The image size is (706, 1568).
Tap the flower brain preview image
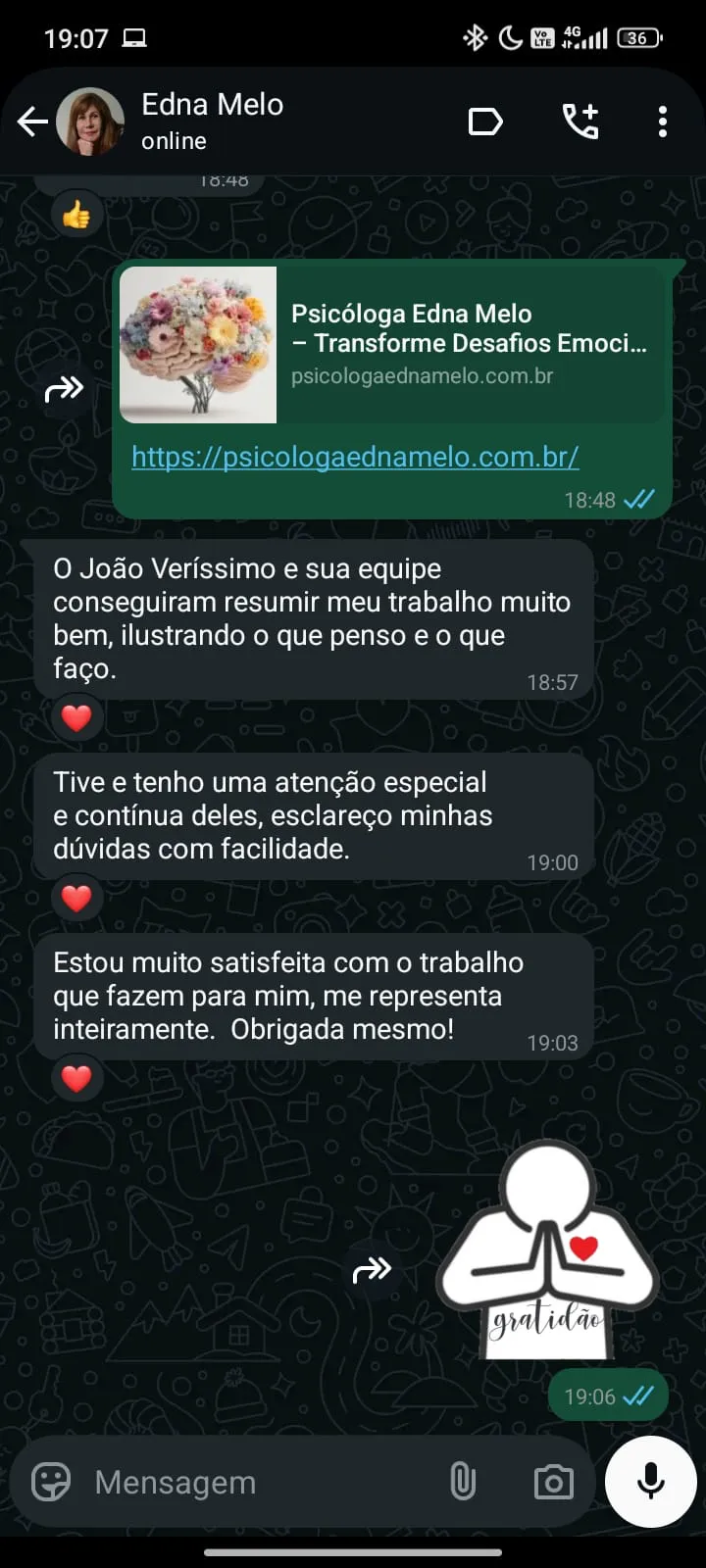(x=197, y=345)
